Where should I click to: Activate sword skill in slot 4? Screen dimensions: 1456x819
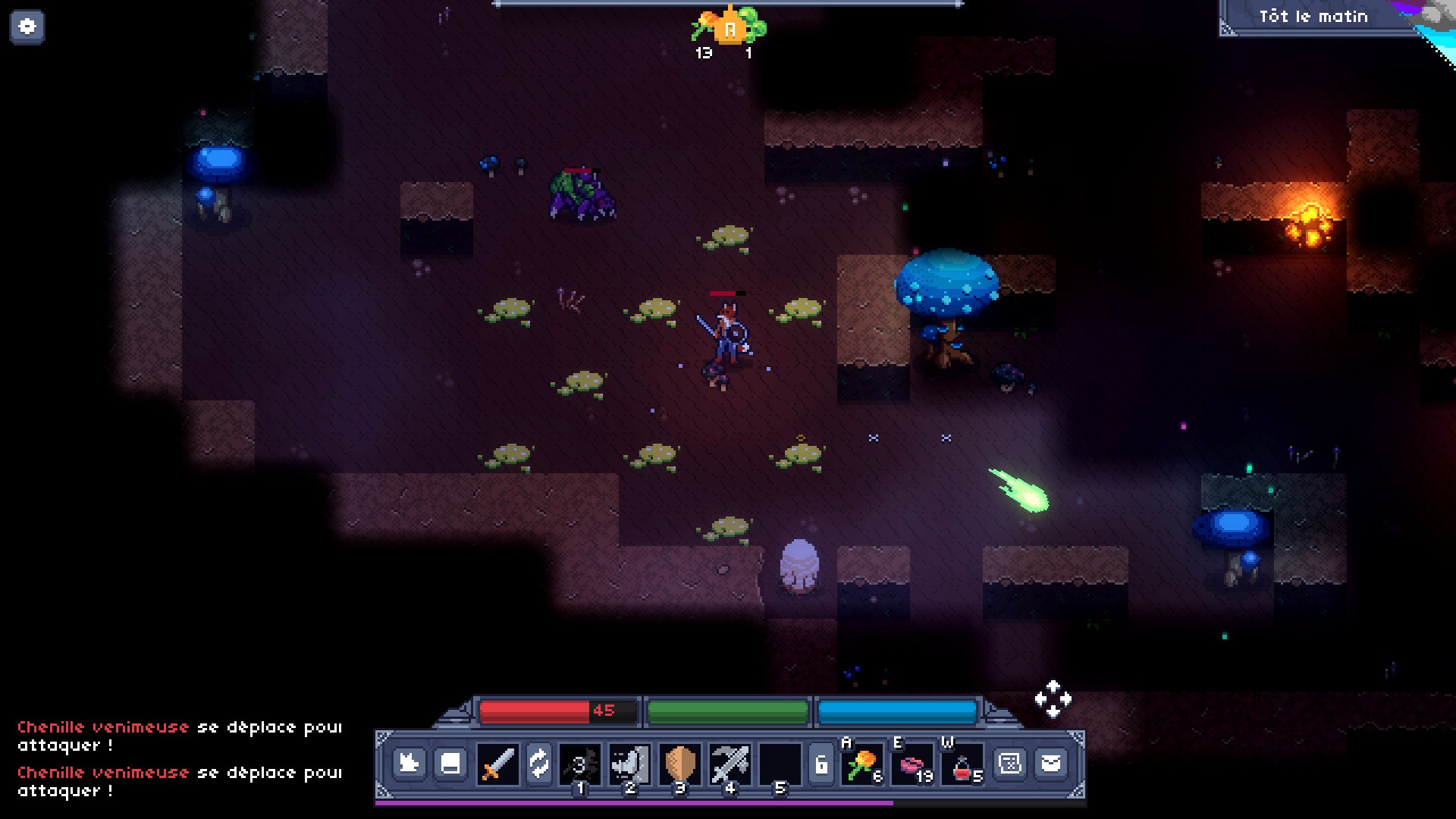730,763
